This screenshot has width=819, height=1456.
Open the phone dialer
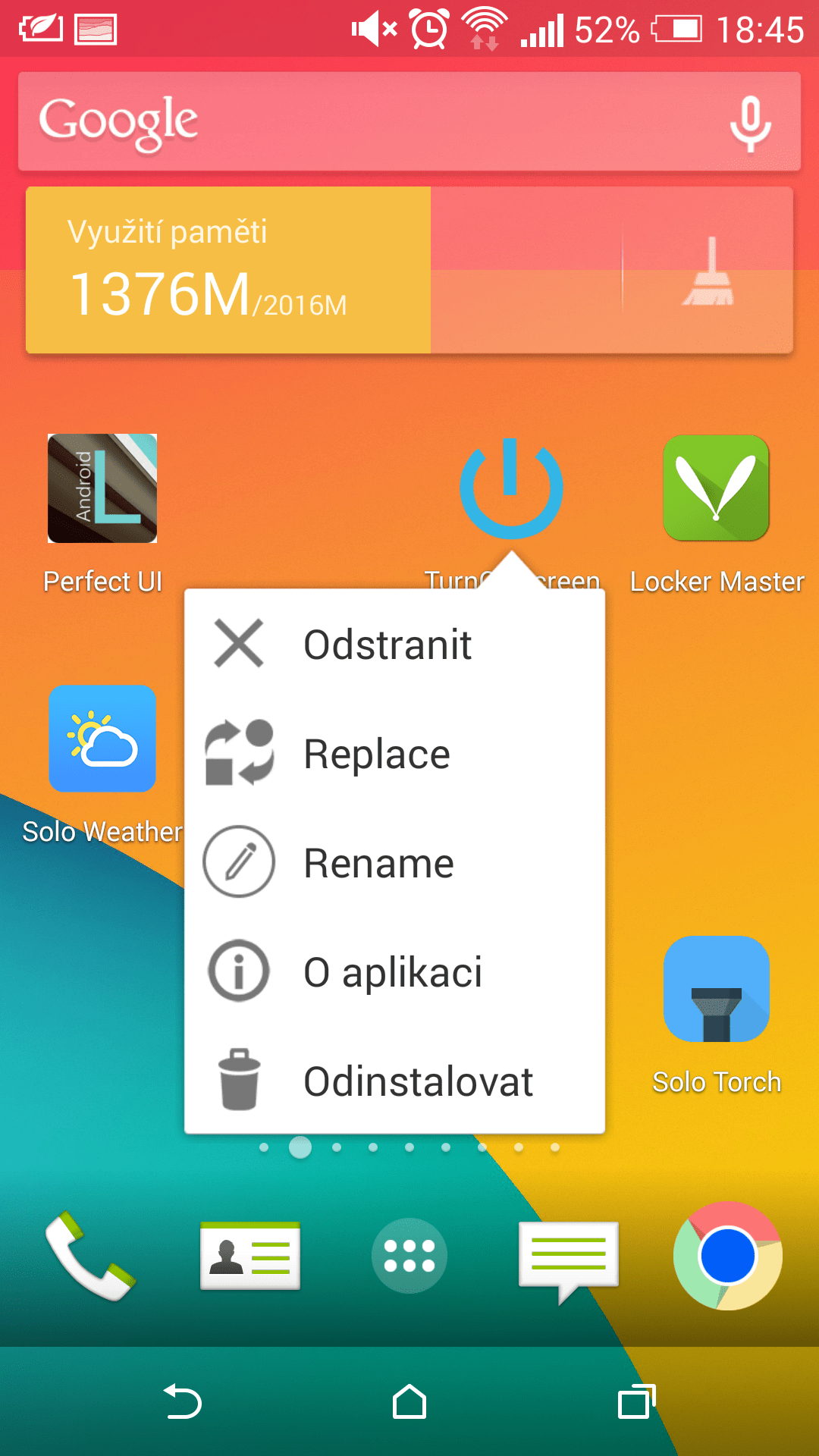coord(89,1256)
